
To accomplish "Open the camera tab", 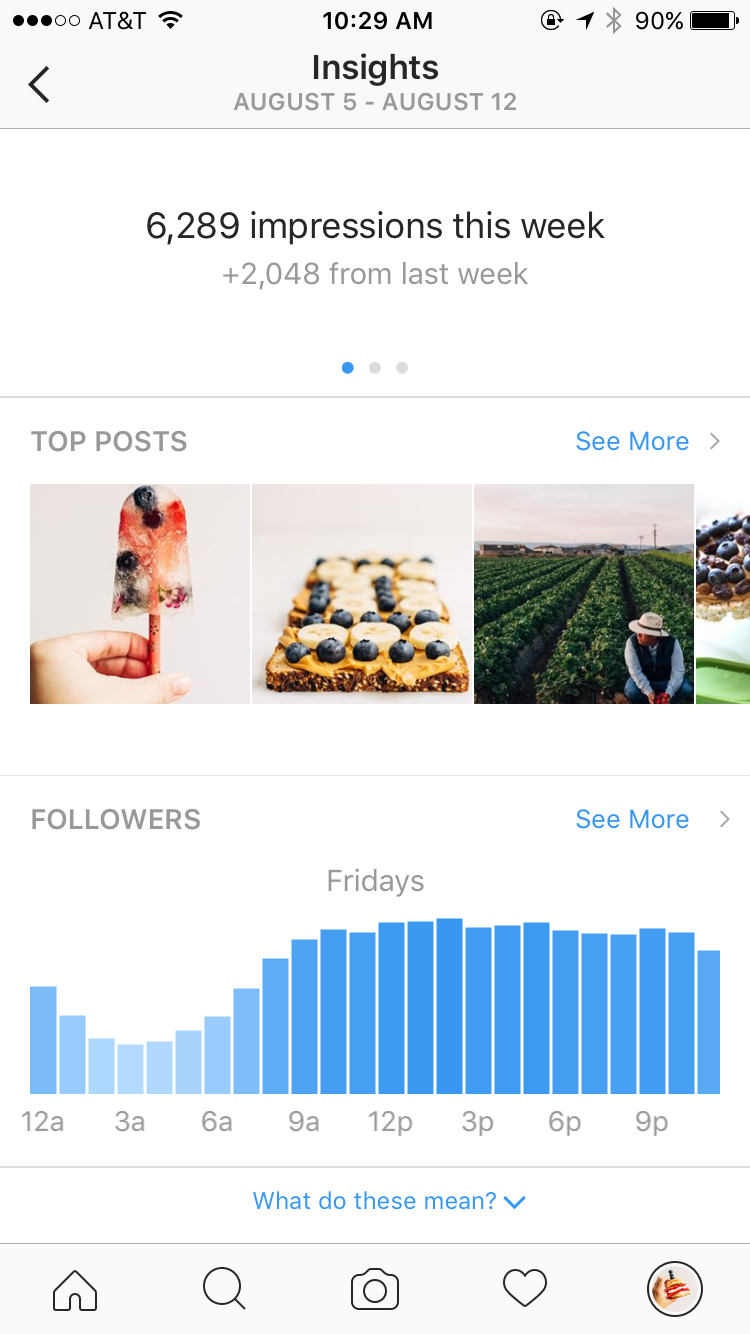I will click(x=375, y=1289).
